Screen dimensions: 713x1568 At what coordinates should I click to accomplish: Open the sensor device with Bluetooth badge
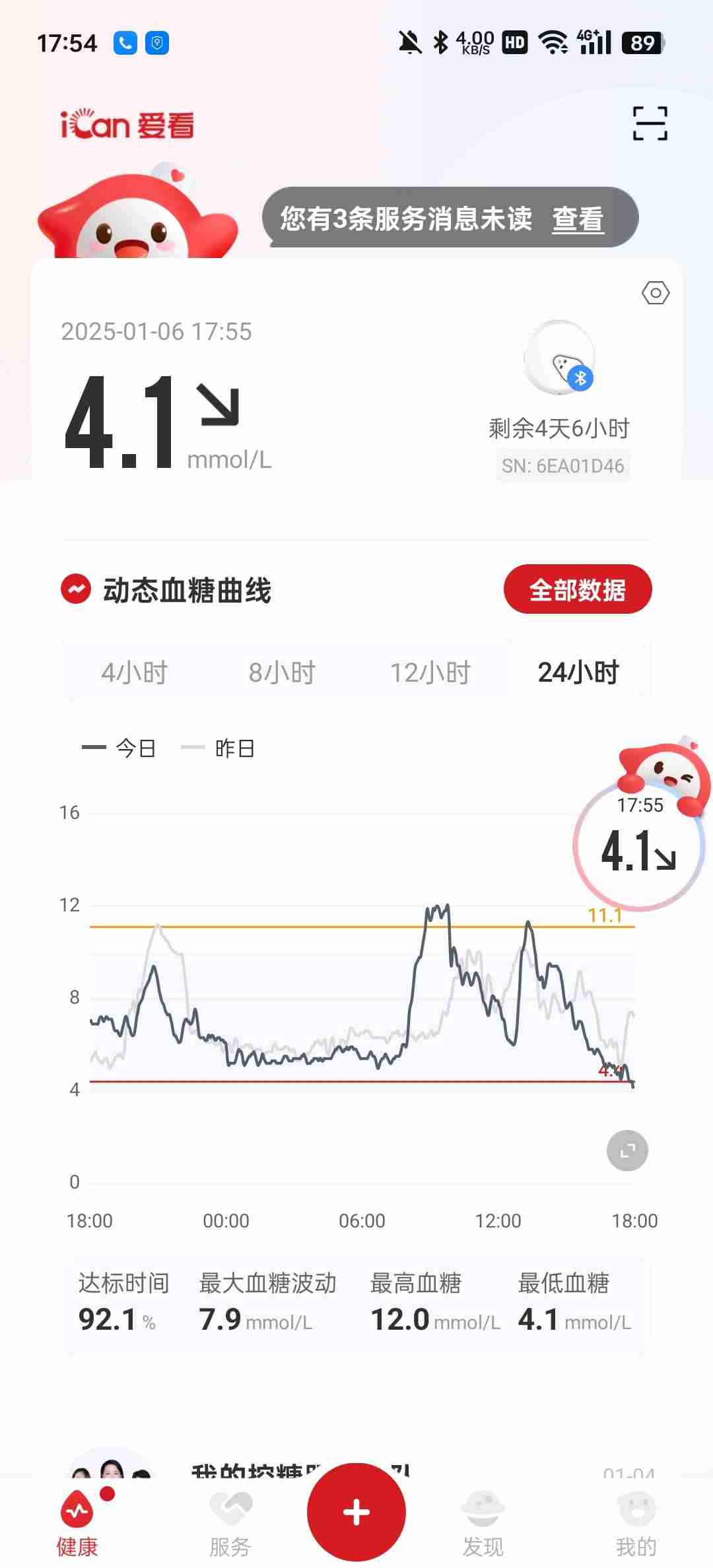point(560,358)
